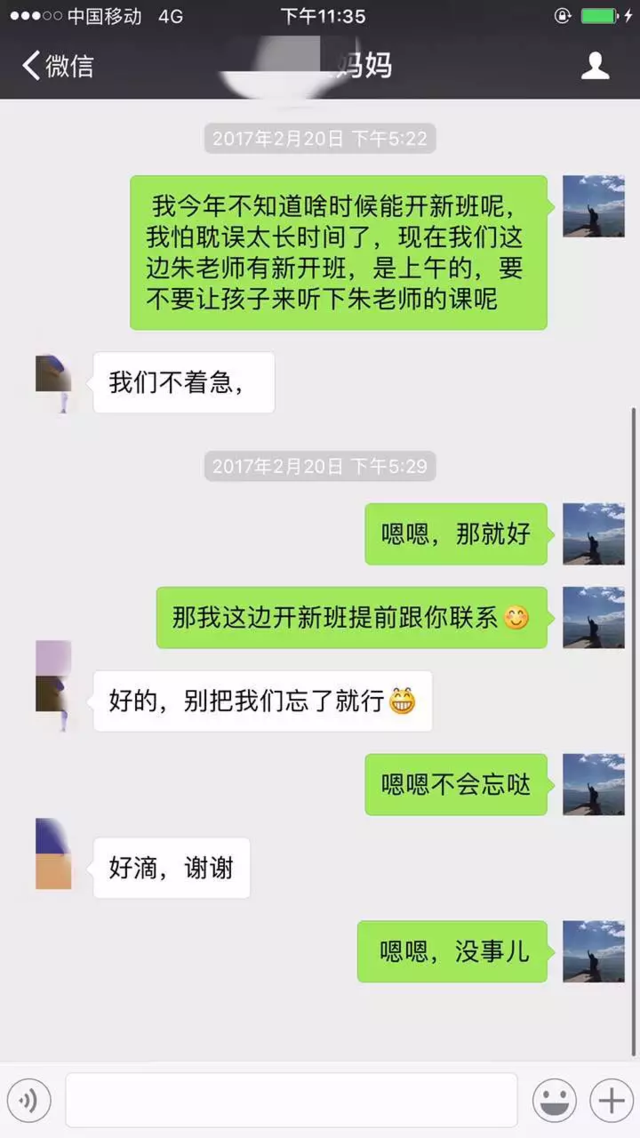This screenshot has height=1138, width=640.
Task: Tap own avatar beside 嗯嗯，没事儿
Action: coord(593,951)
